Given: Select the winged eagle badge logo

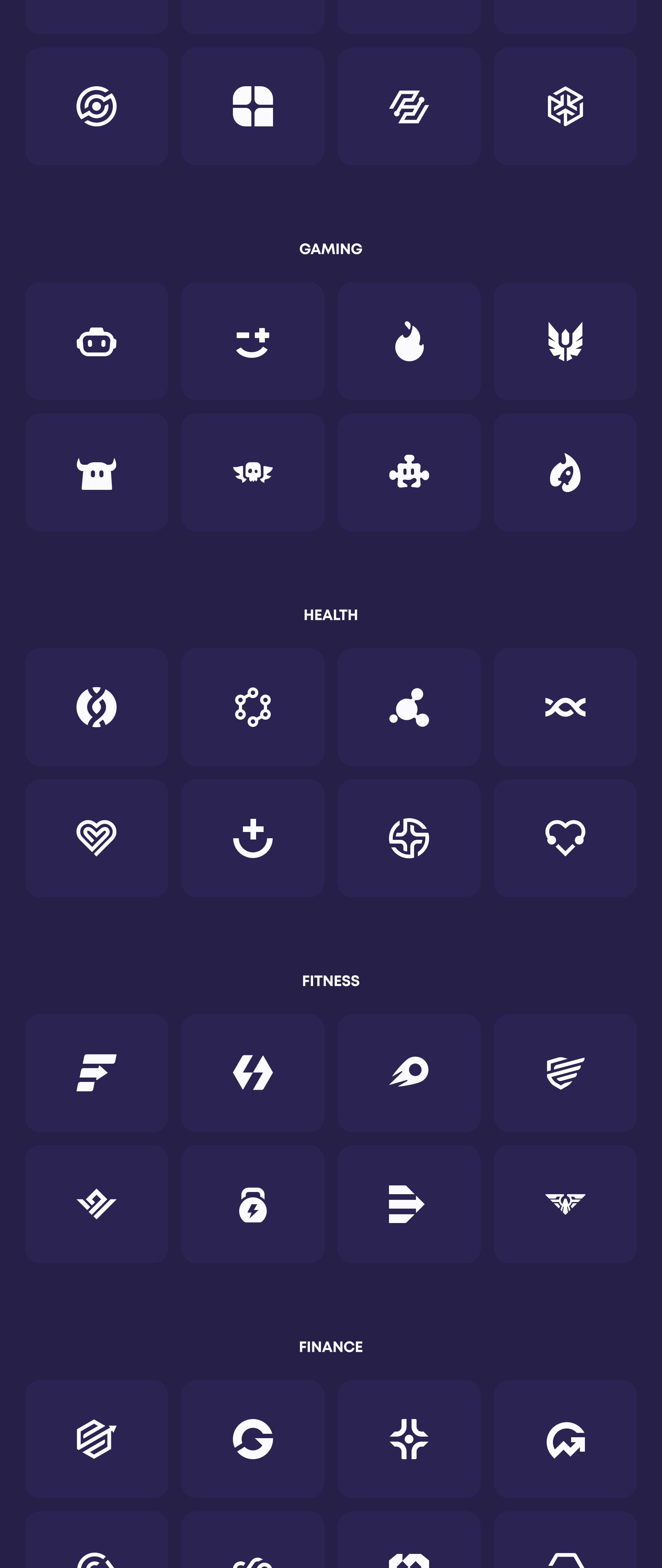Looking at the screenshot, I should 565,1204.
